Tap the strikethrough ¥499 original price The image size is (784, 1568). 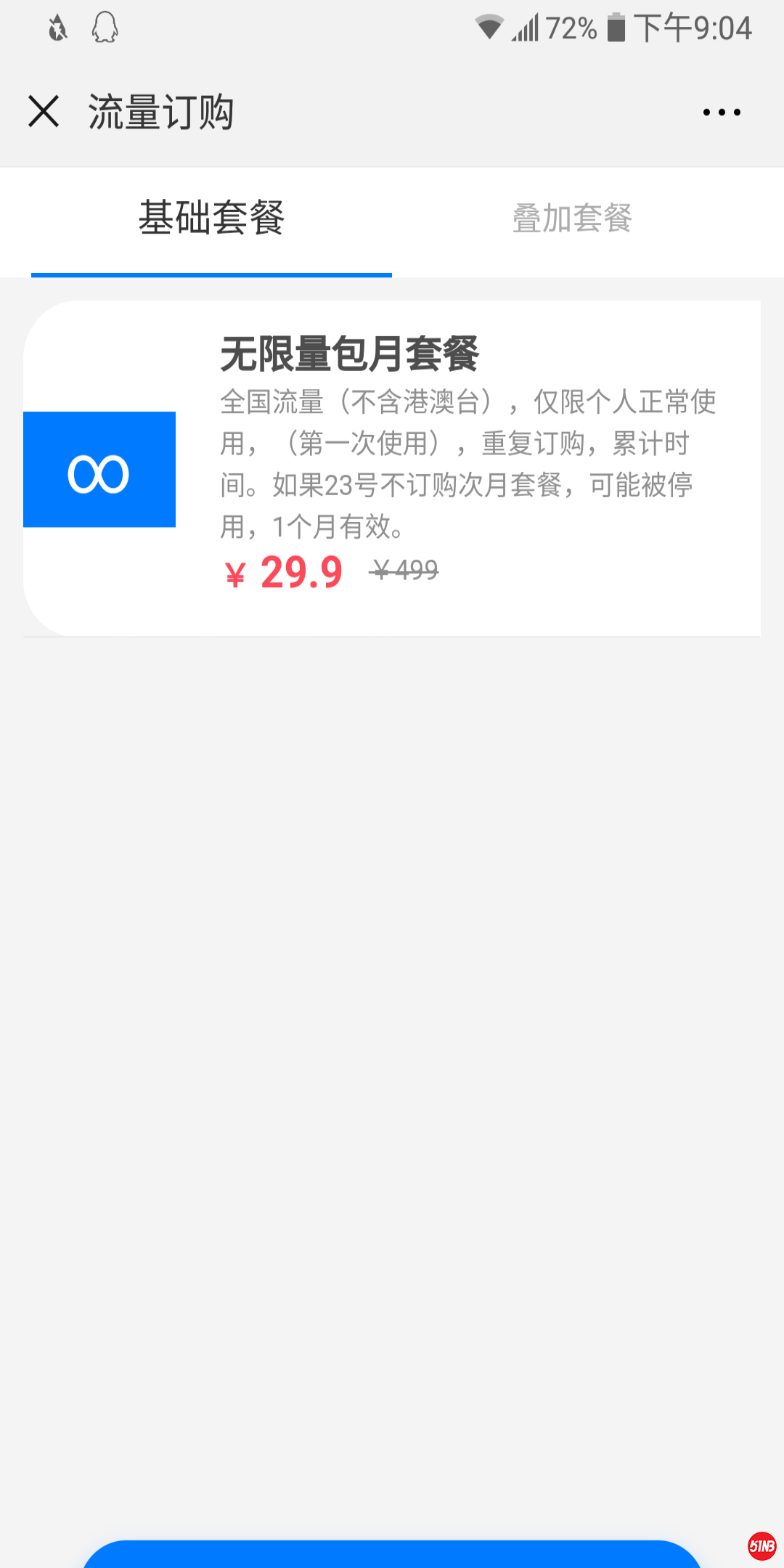click(404, 571)
